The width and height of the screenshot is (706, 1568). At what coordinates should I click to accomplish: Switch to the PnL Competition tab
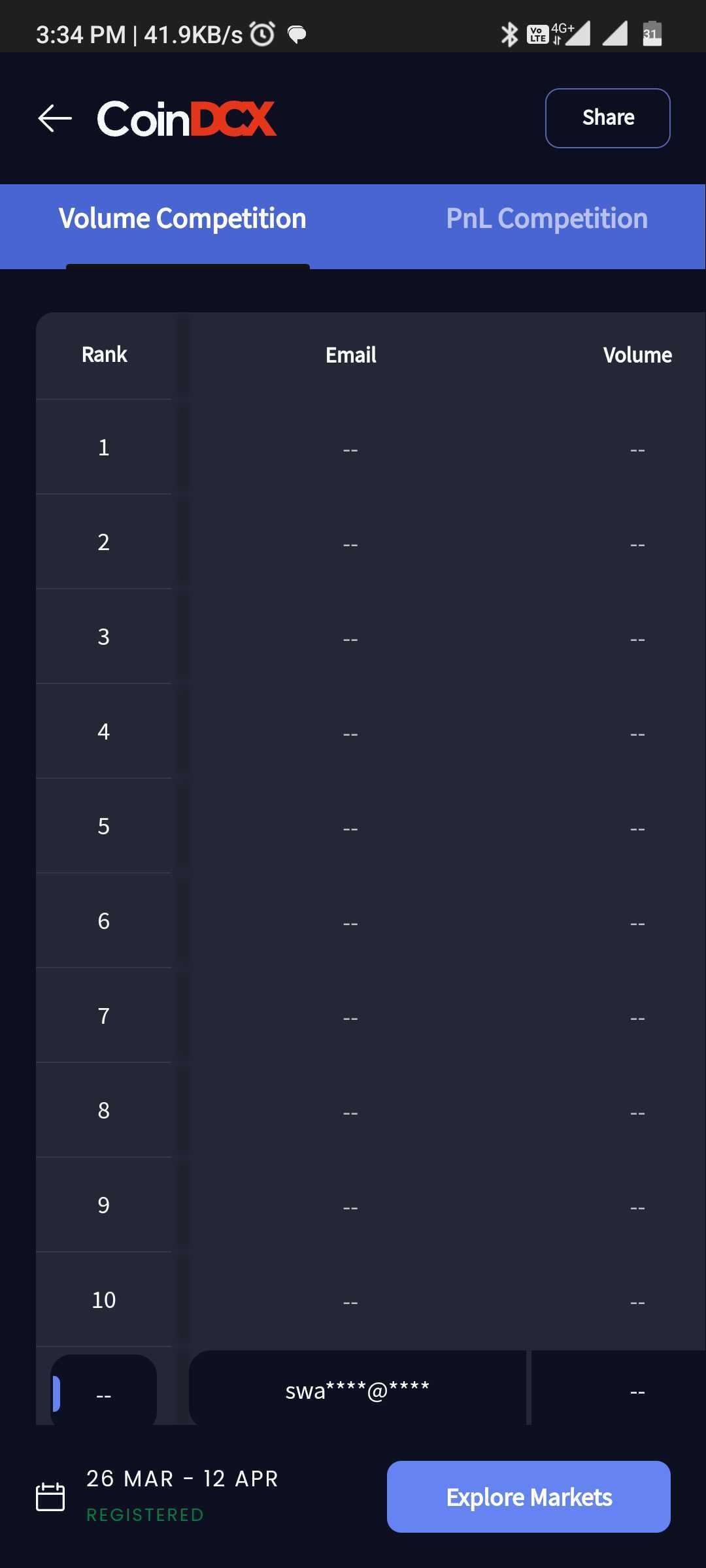[546, 219]
